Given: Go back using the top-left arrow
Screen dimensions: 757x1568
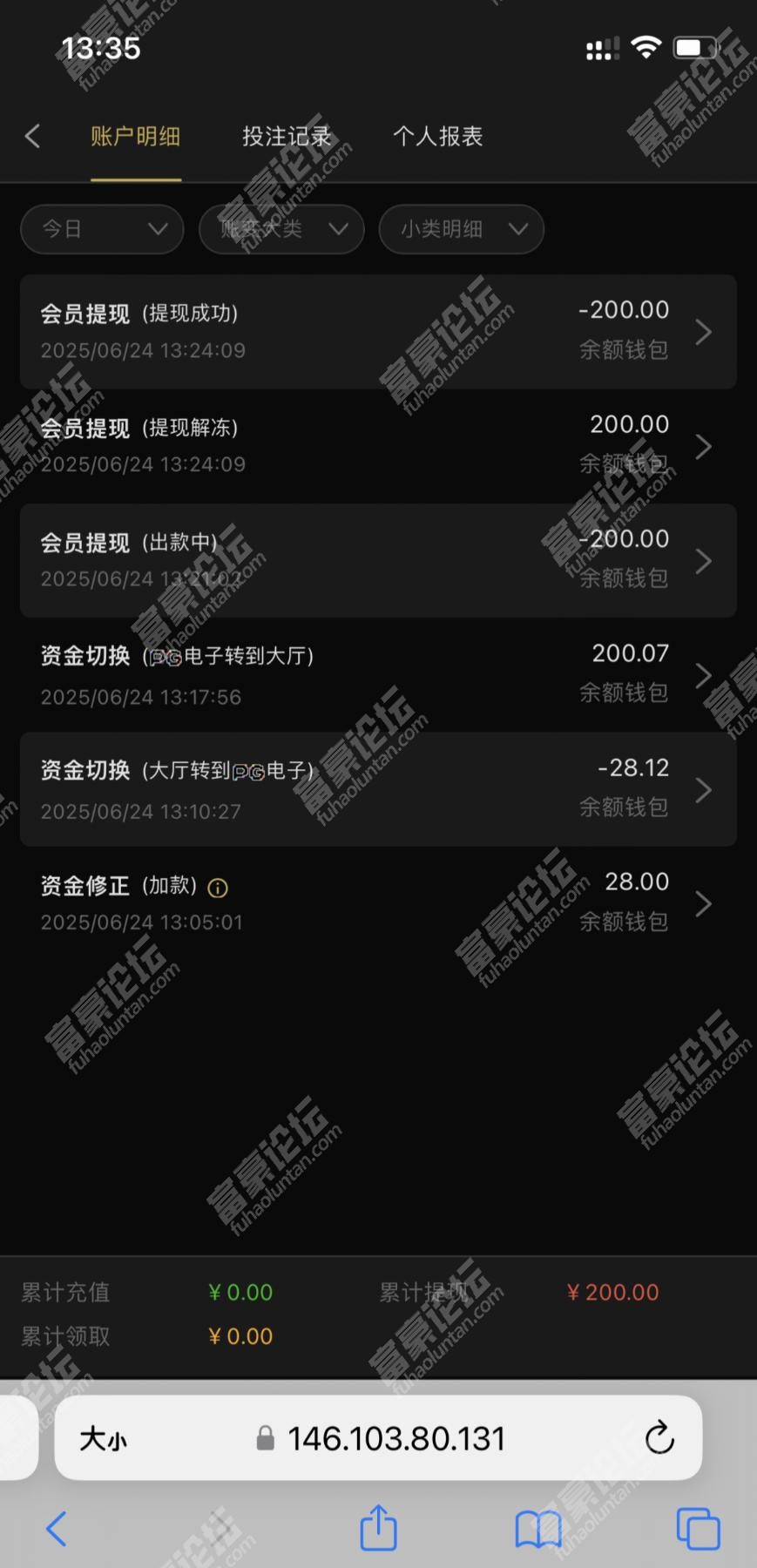Looking at the screenshot, I should pos(33,136).
